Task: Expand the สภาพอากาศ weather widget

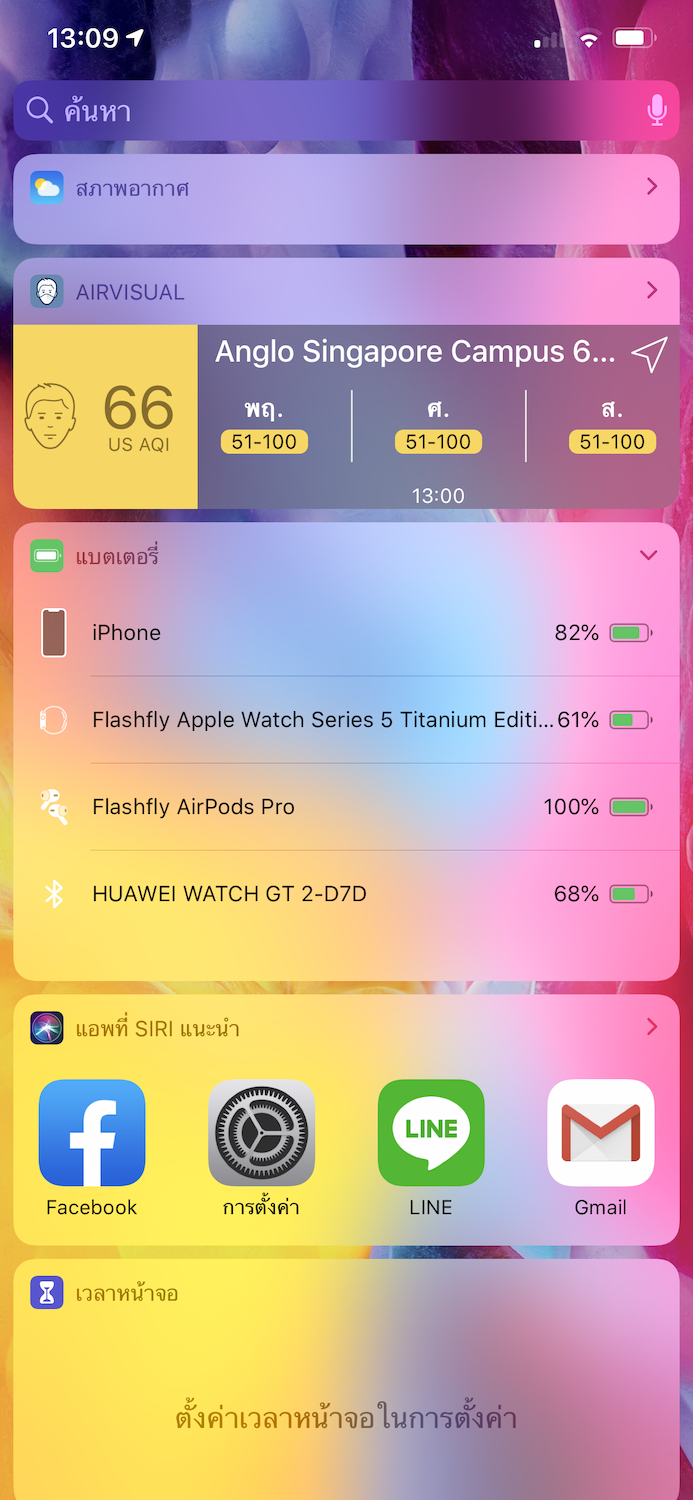Action: tap(652, 187)
